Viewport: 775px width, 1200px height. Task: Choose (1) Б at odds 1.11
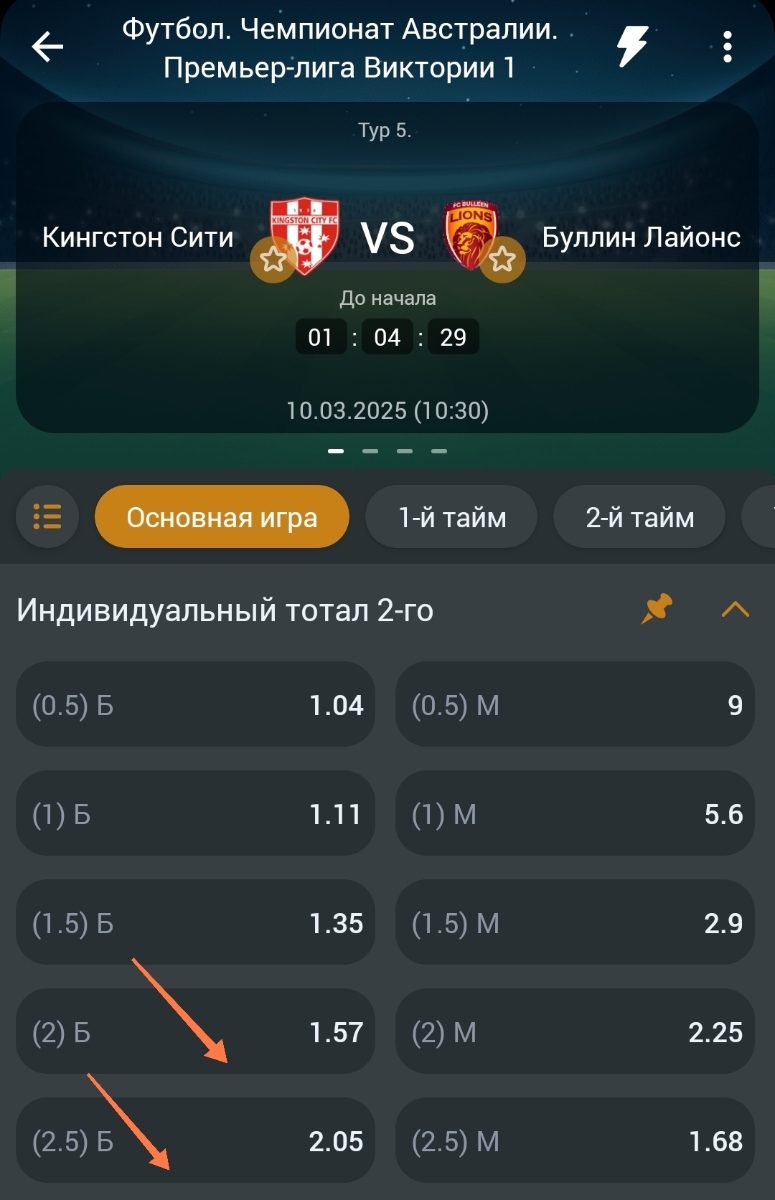tap(195, 815)
